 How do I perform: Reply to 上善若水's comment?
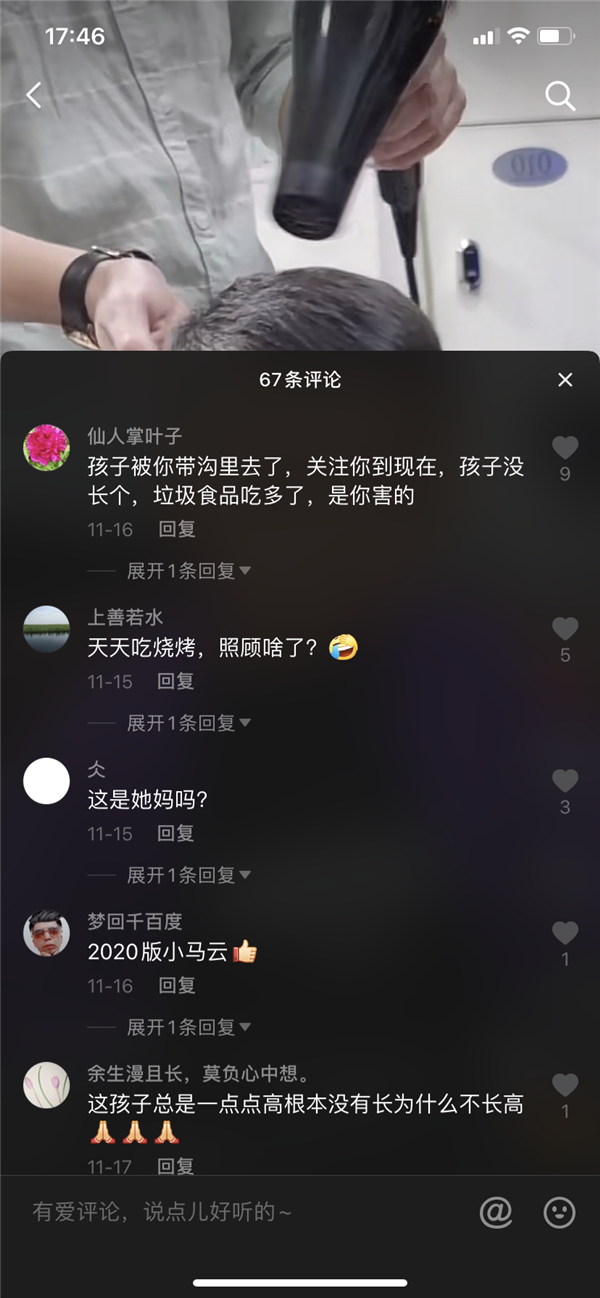(x=176, y=681)
